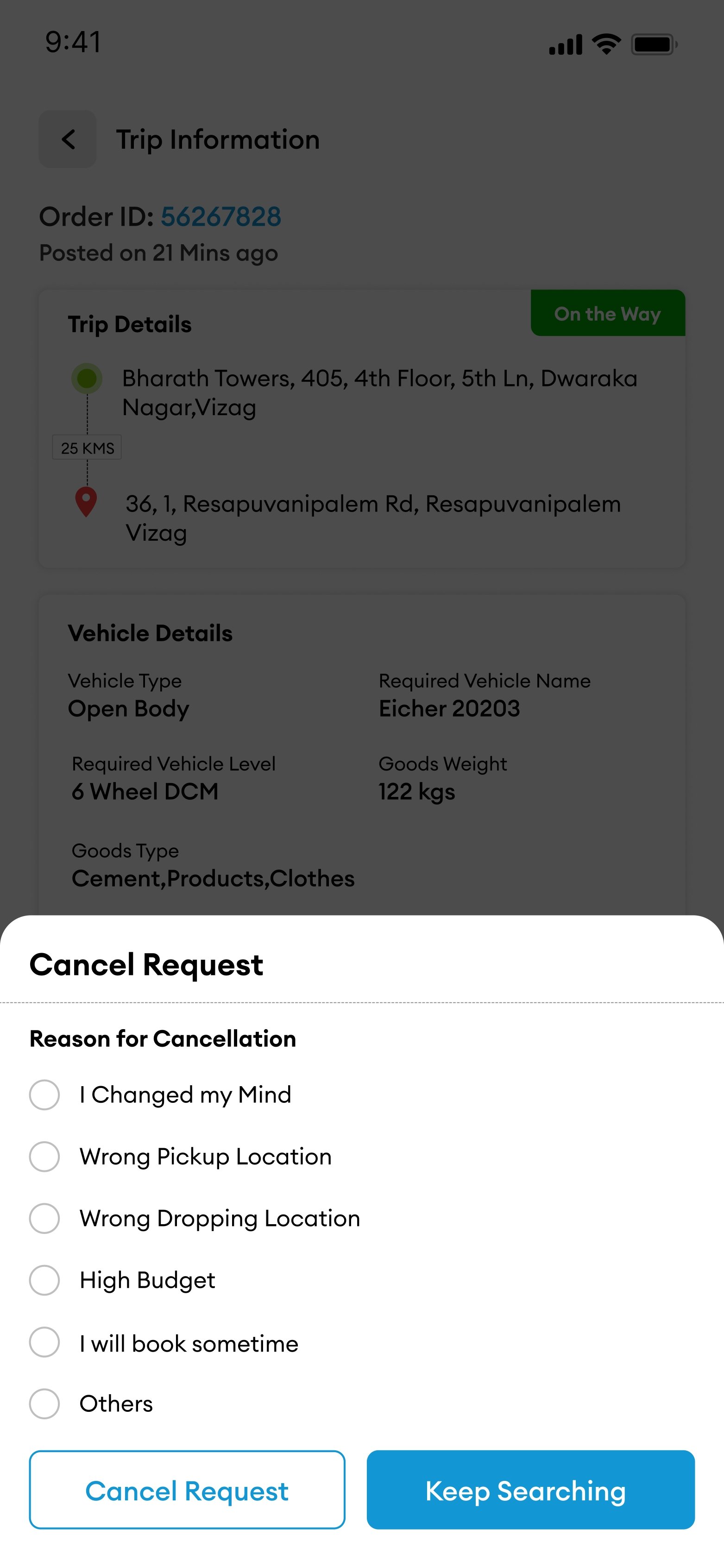Choose Wrong Pickup Location as the reason
Image resolution: width=724 pixels, height=1568 pixels.
pos(44,1157)
